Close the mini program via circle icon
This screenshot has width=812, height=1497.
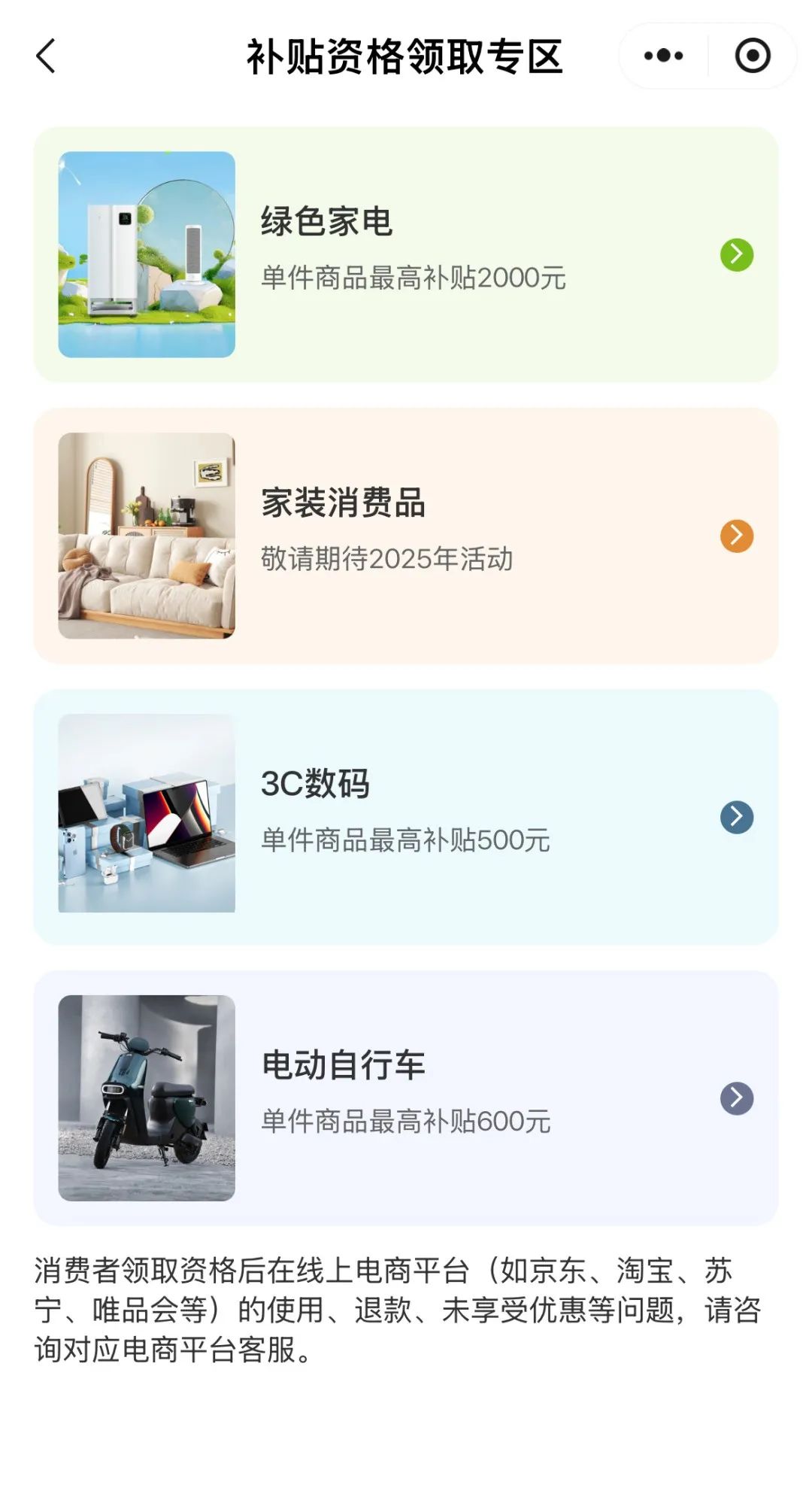[x=753, y=56]
